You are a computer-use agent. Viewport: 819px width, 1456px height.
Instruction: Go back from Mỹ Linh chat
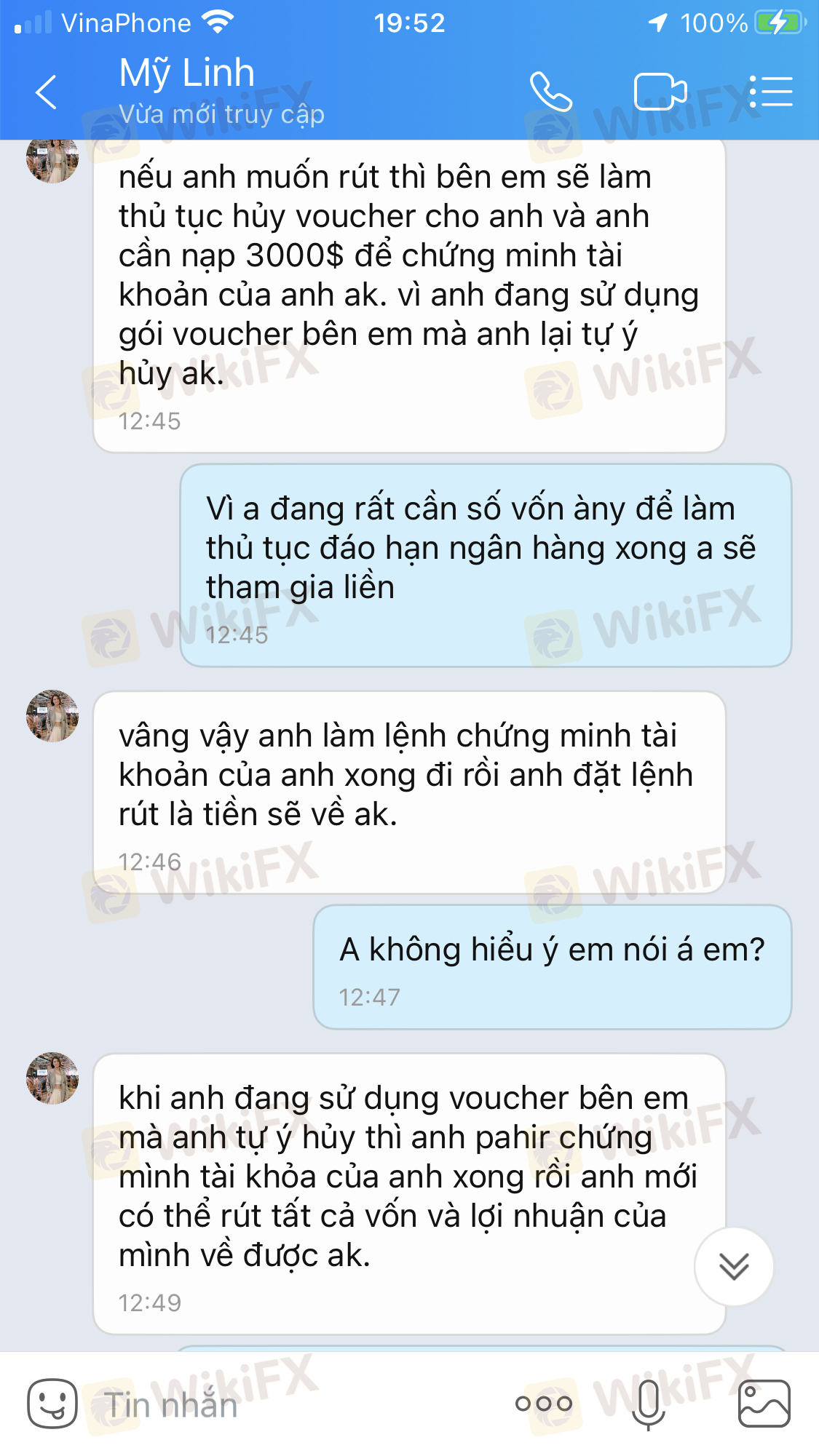click(46, 92)
